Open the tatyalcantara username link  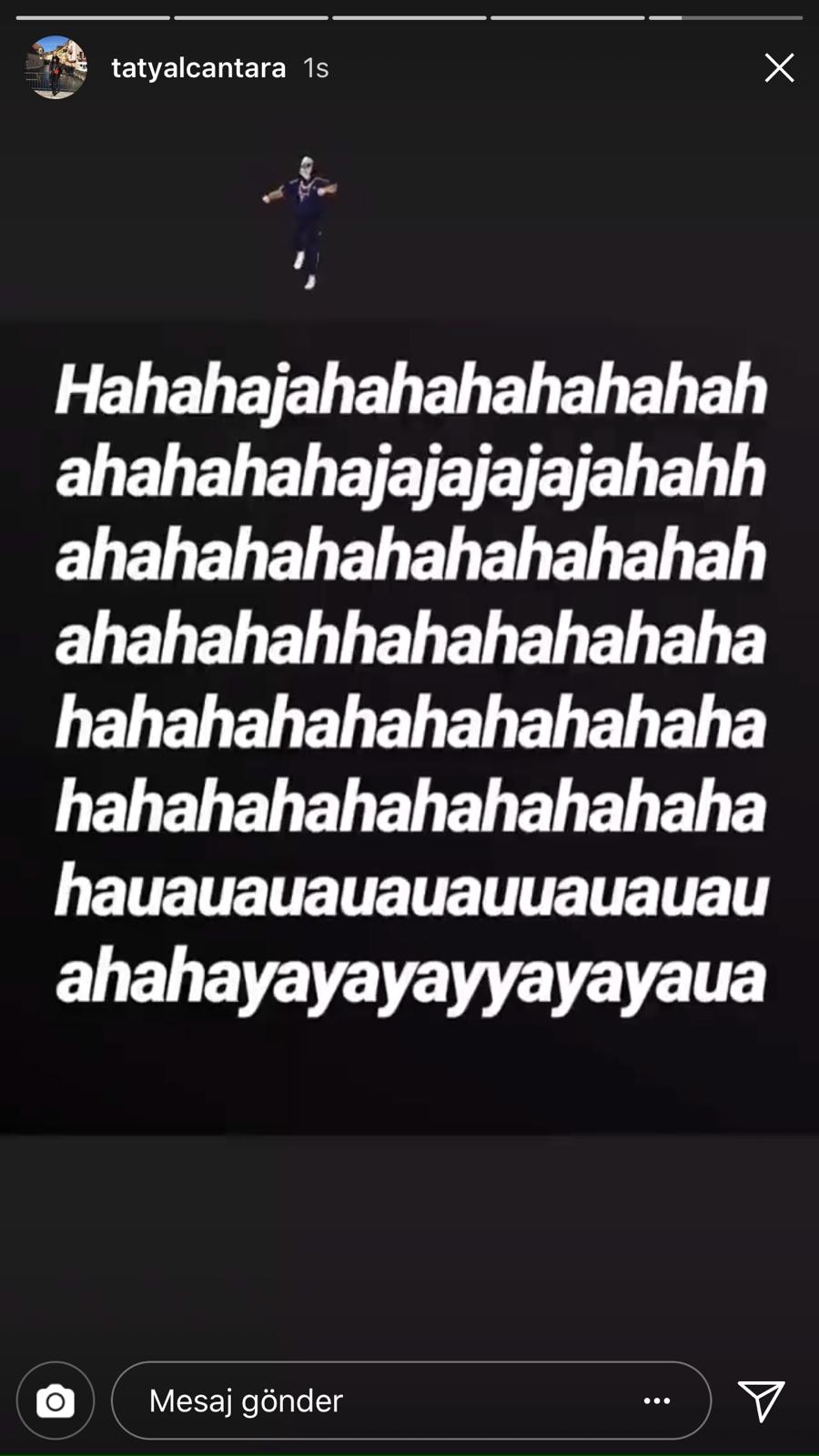click(x=198, y=67)
